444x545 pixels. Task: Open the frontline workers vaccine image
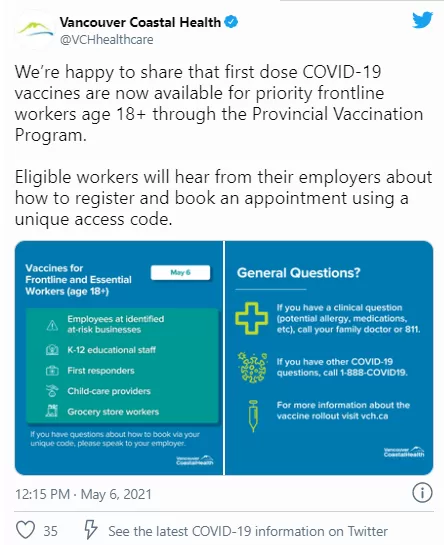(119, 358)
